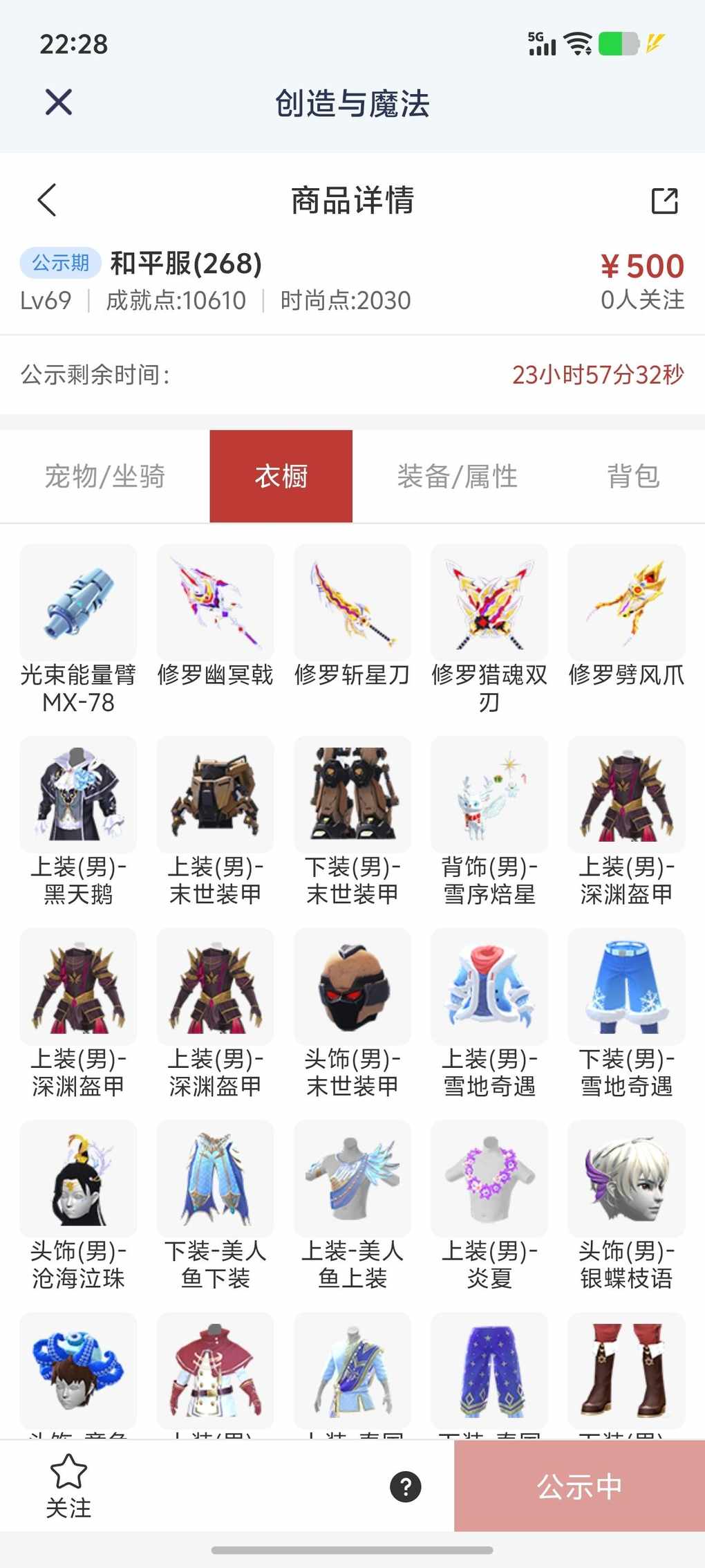Close the 创造与魔法 page
Screen dimensions: 705x1568
59,102
